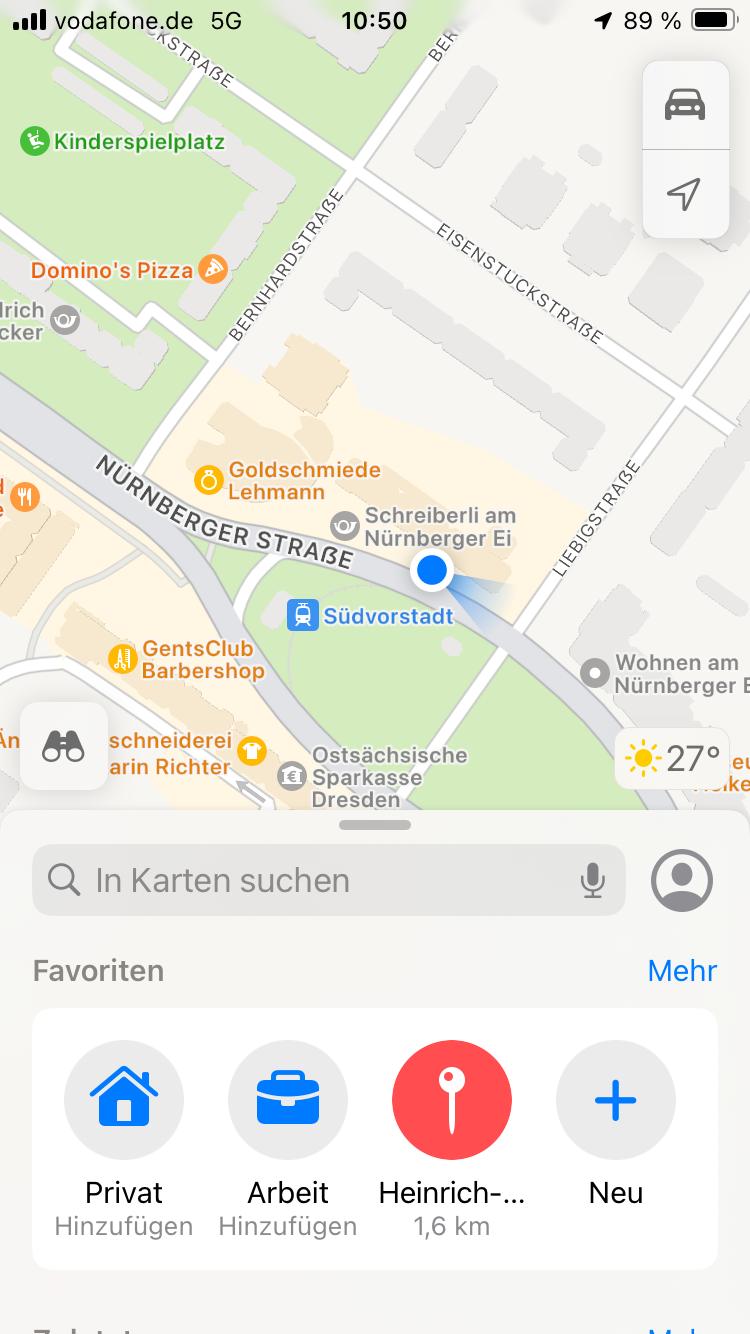This screenshot has height=1334, width=750.
Task: Show more favorites via Mehr
Action: pyautogui.click(x=682, y=970)
